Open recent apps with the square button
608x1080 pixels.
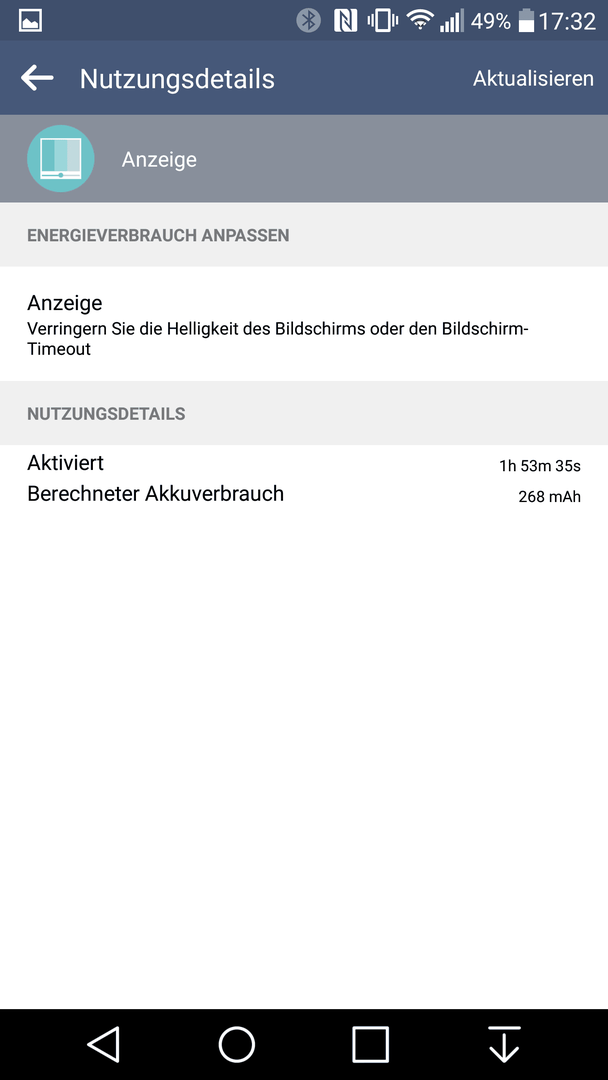click(x=370, y=1044)
